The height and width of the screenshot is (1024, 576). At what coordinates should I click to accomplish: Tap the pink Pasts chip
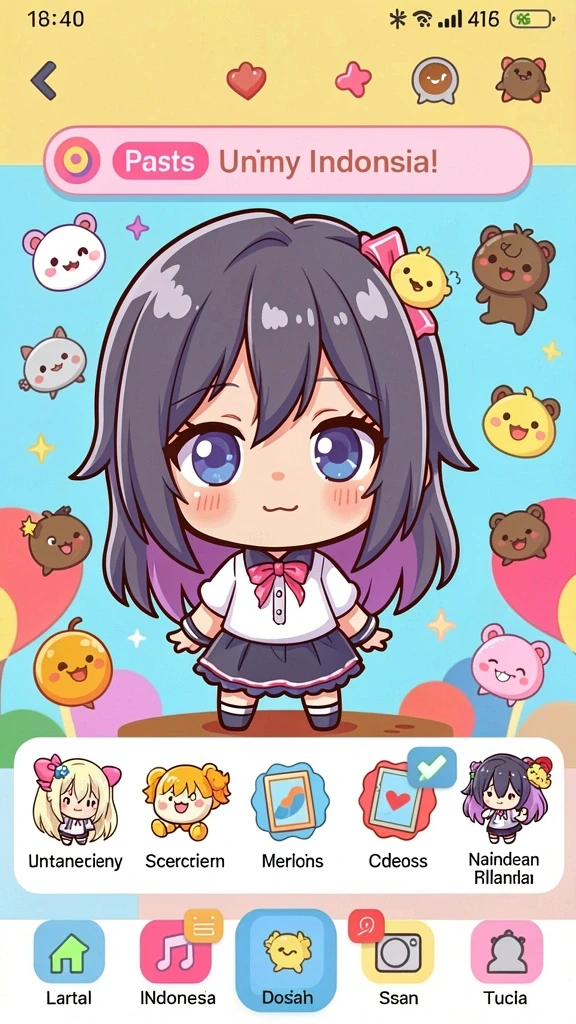click(161, 161)
